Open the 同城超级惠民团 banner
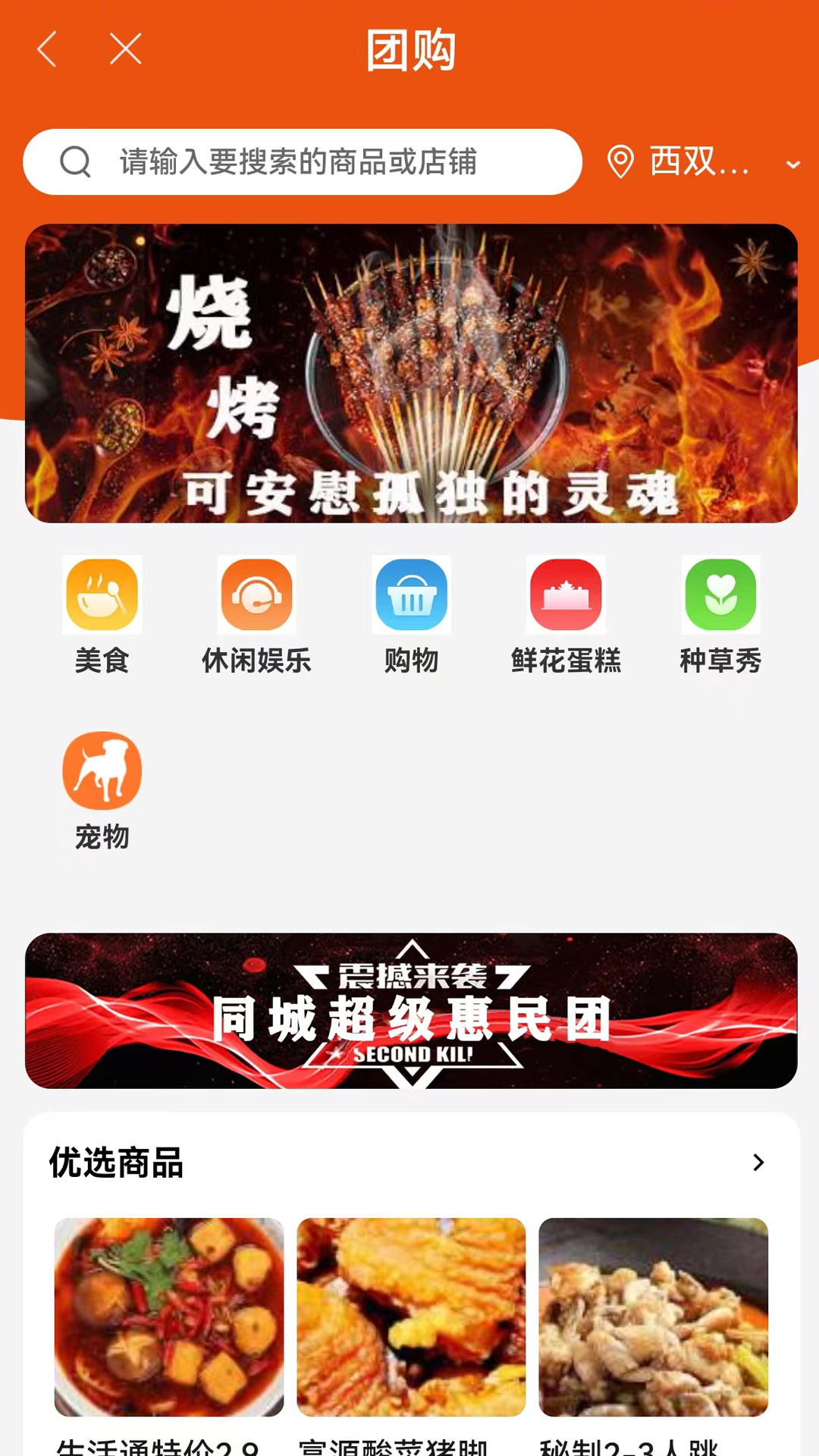 click(411, 1011)
